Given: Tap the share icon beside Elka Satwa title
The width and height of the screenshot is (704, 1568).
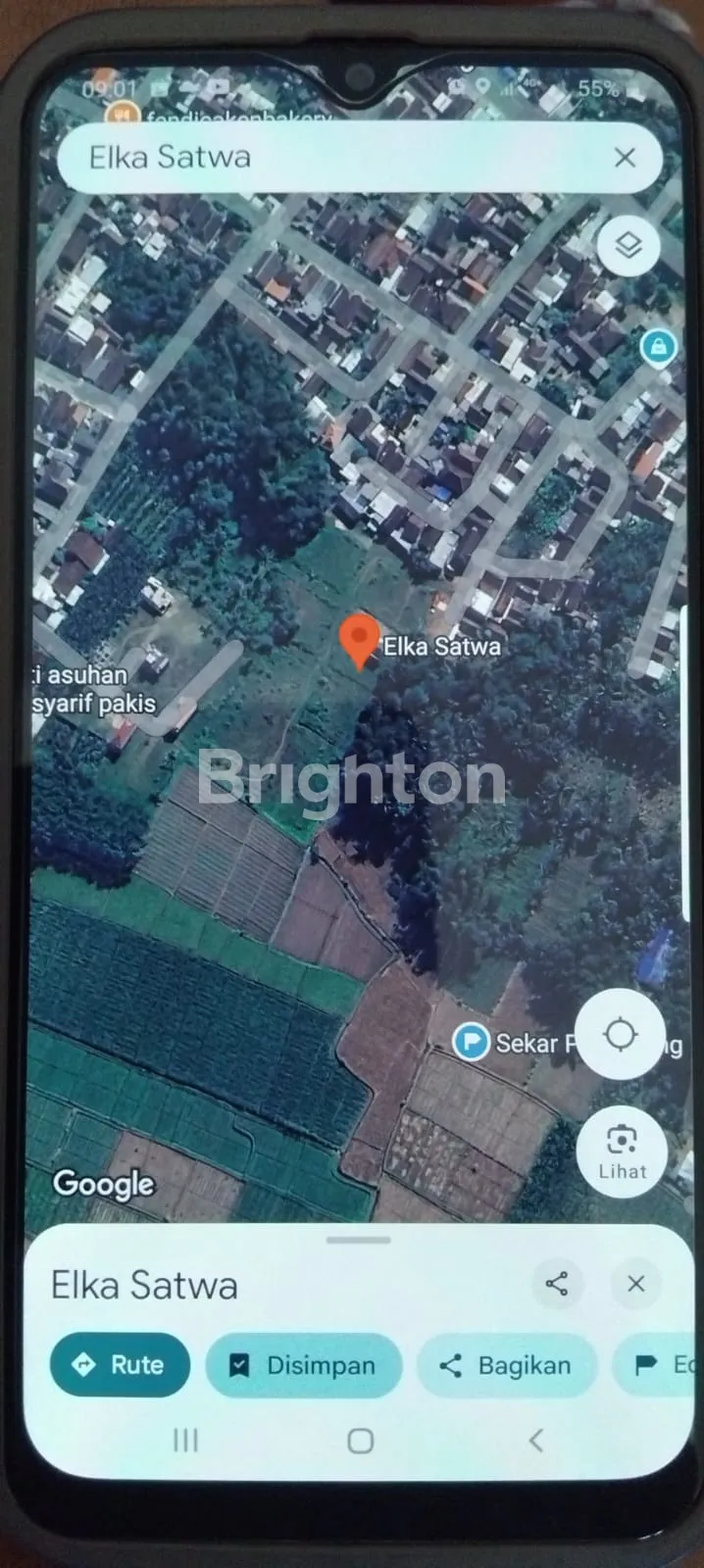Looking at the screenshot, I should click(557, 1284).
